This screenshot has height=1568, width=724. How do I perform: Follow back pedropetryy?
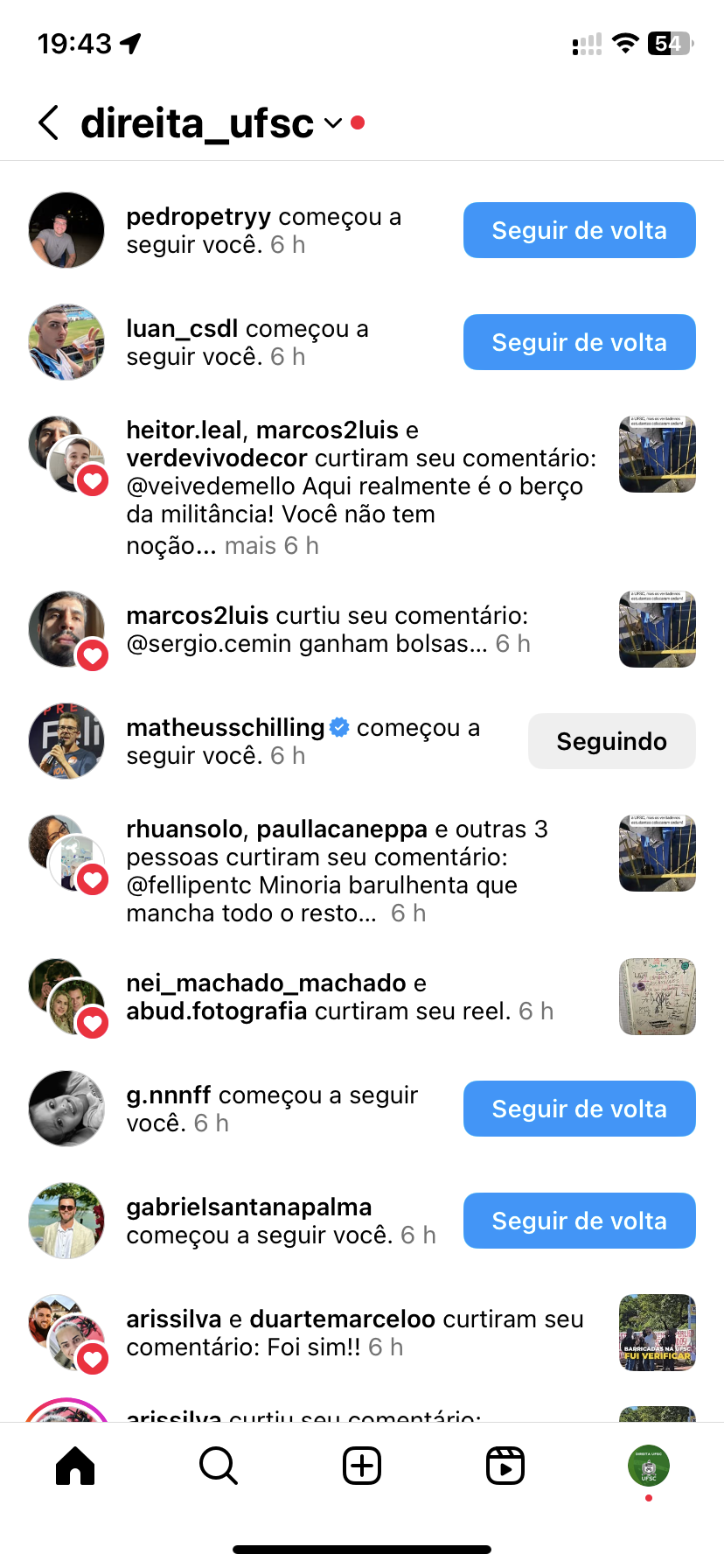[579, 230]
